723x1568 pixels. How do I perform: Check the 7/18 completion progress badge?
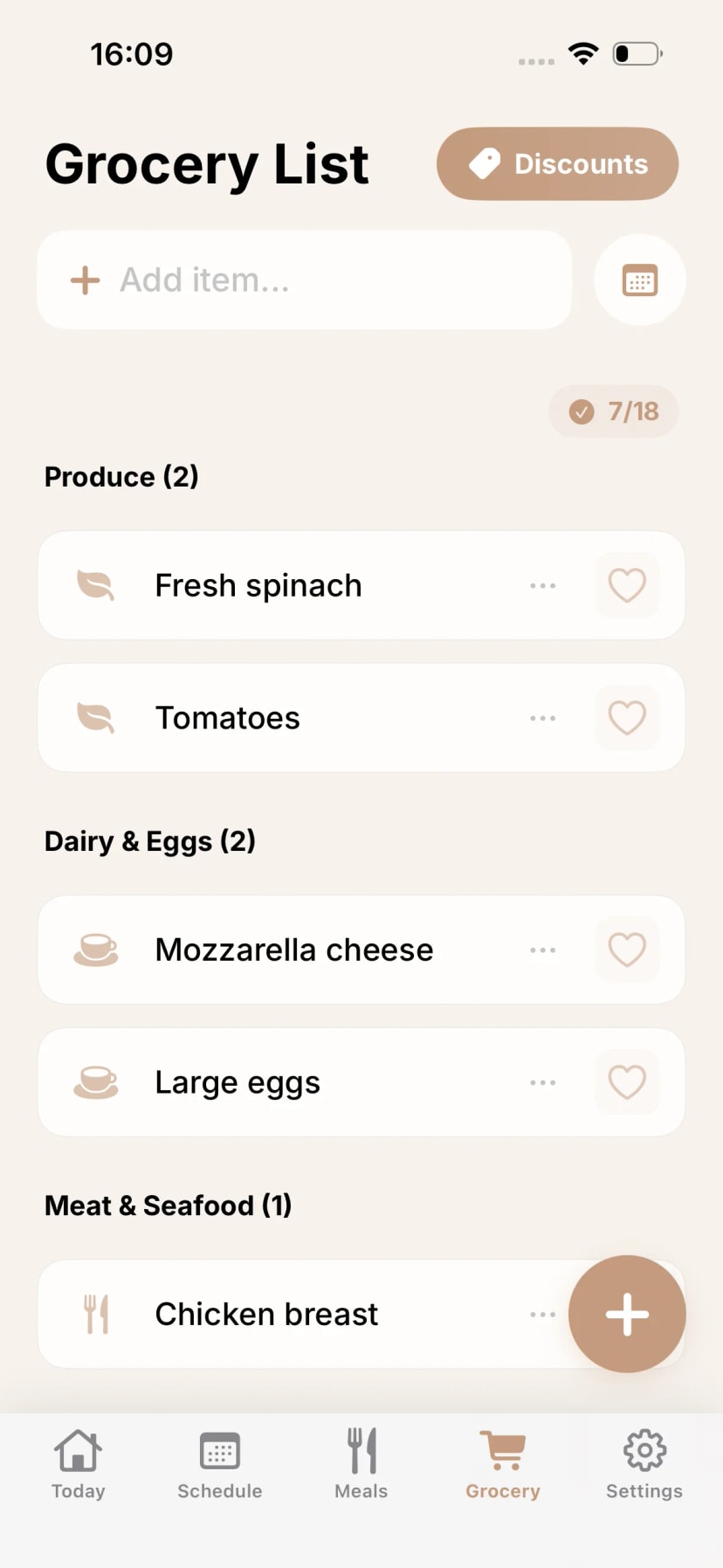coord(613,411)
